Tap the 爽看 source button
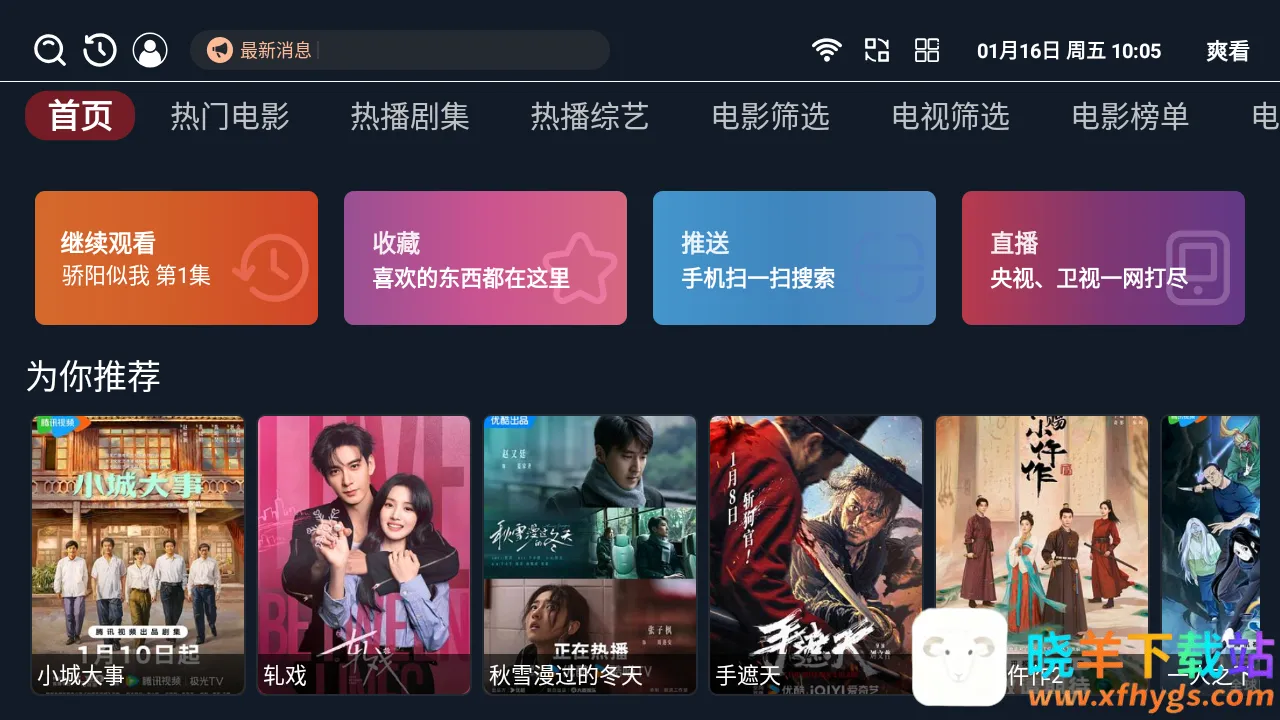This screenshot has height=720, width=1280. tap(1227, 51)
